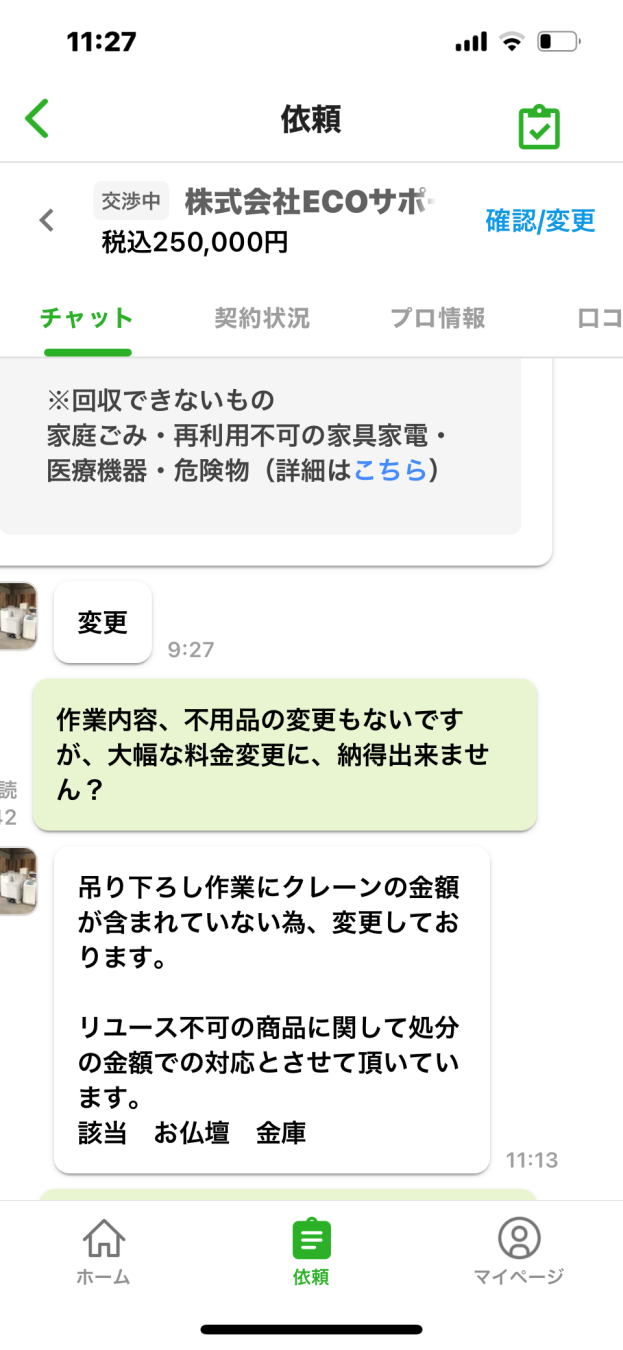Screen dimensions: 623x1350
Task: Open 確認/変更 to review the quote
Action: tap(540, 221)
